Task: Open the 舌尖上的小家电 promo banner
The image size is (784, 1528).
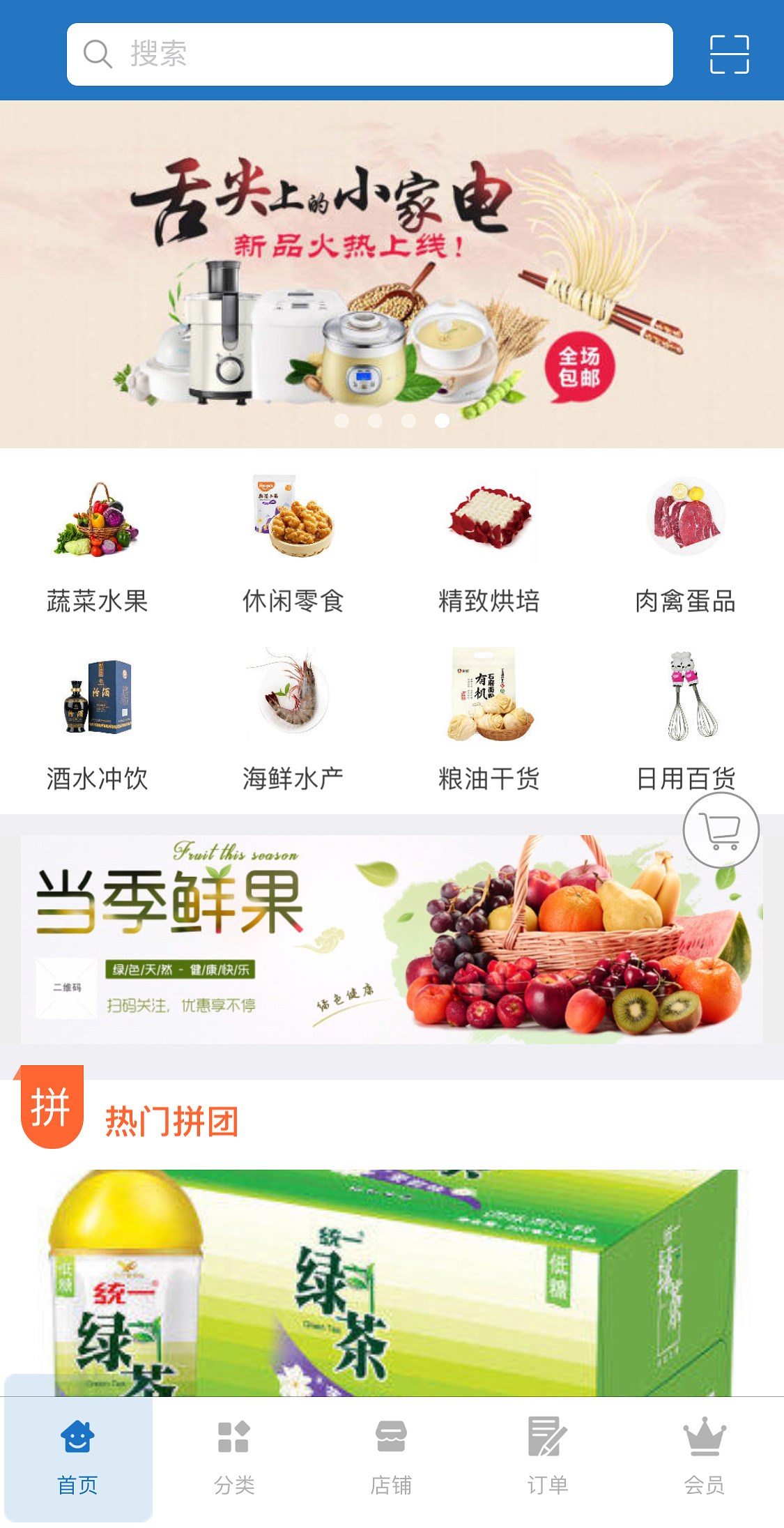Action: pyautogui.click(x=392, y=275)
